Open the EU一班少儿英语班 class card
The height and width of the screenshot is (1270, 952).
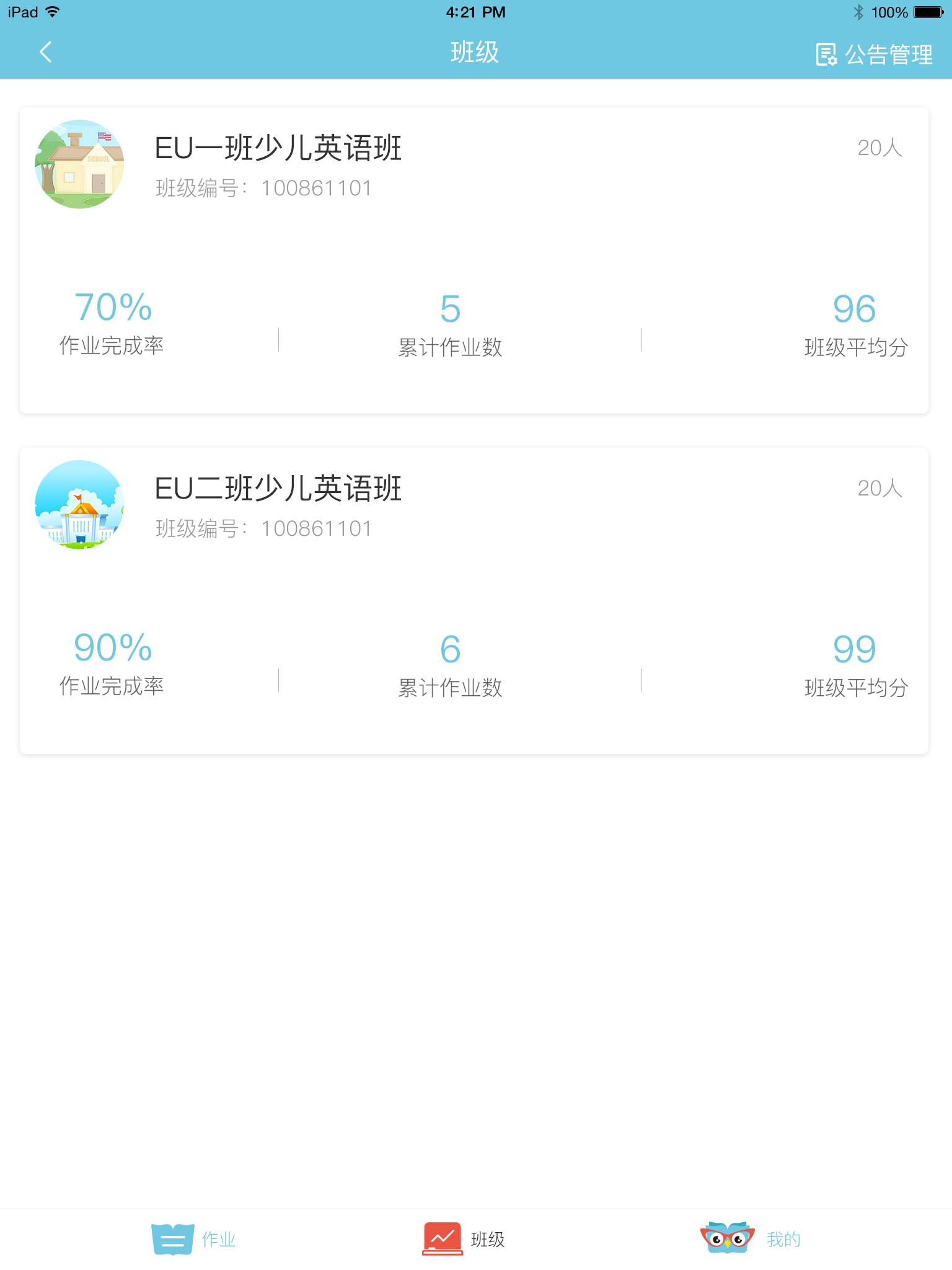(474, 260)
